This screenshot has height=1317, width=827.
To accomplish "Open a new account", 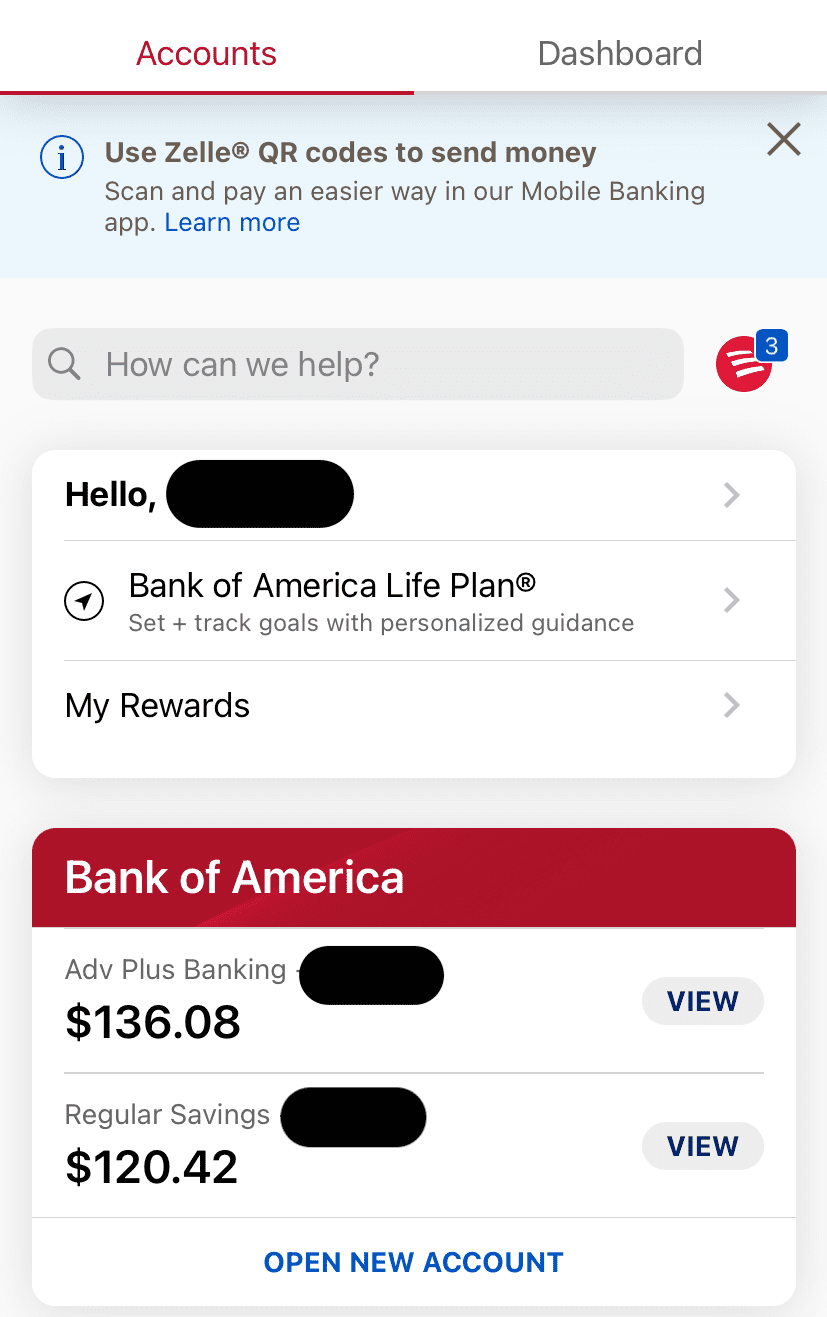I will point(413,1262).
